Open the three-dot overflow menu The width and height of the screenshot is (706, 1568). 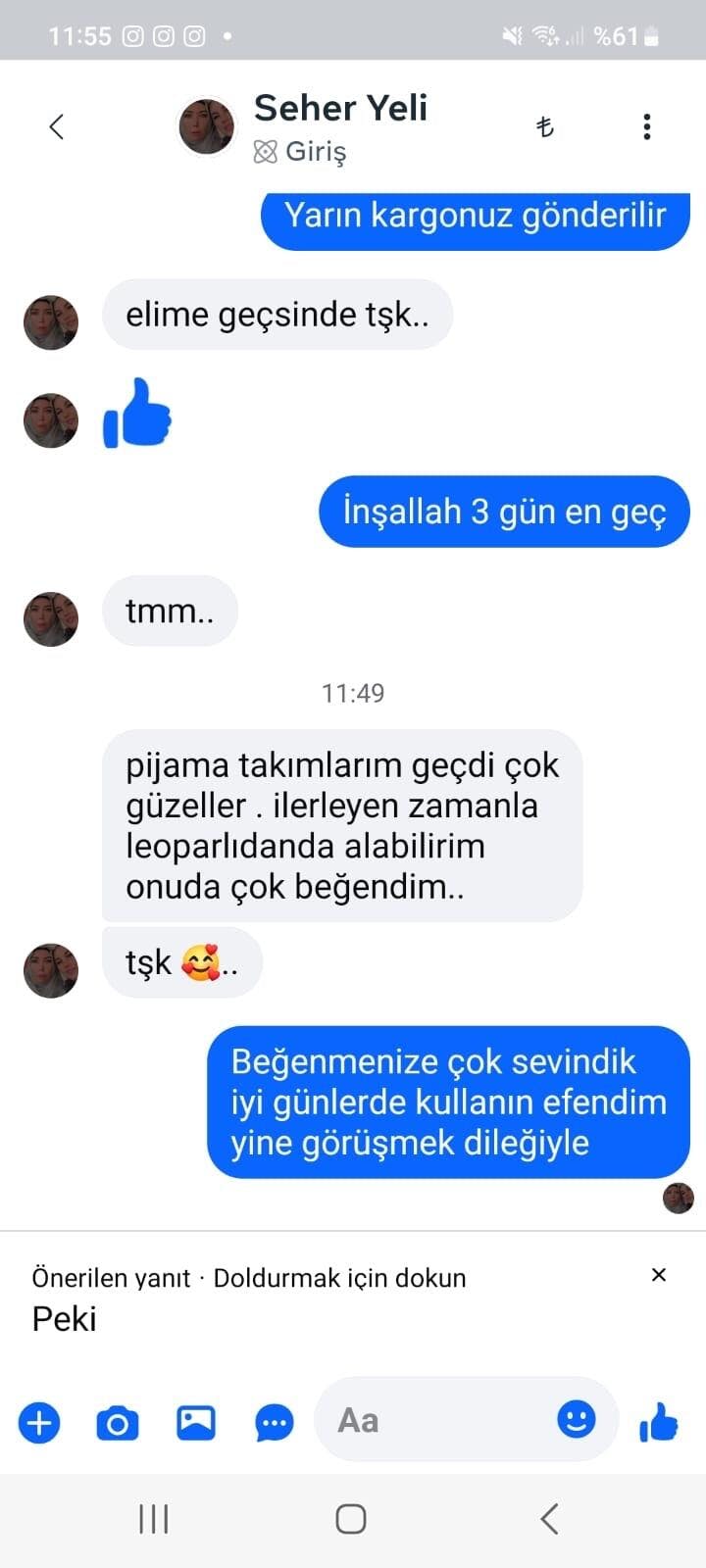click(646, 126)
